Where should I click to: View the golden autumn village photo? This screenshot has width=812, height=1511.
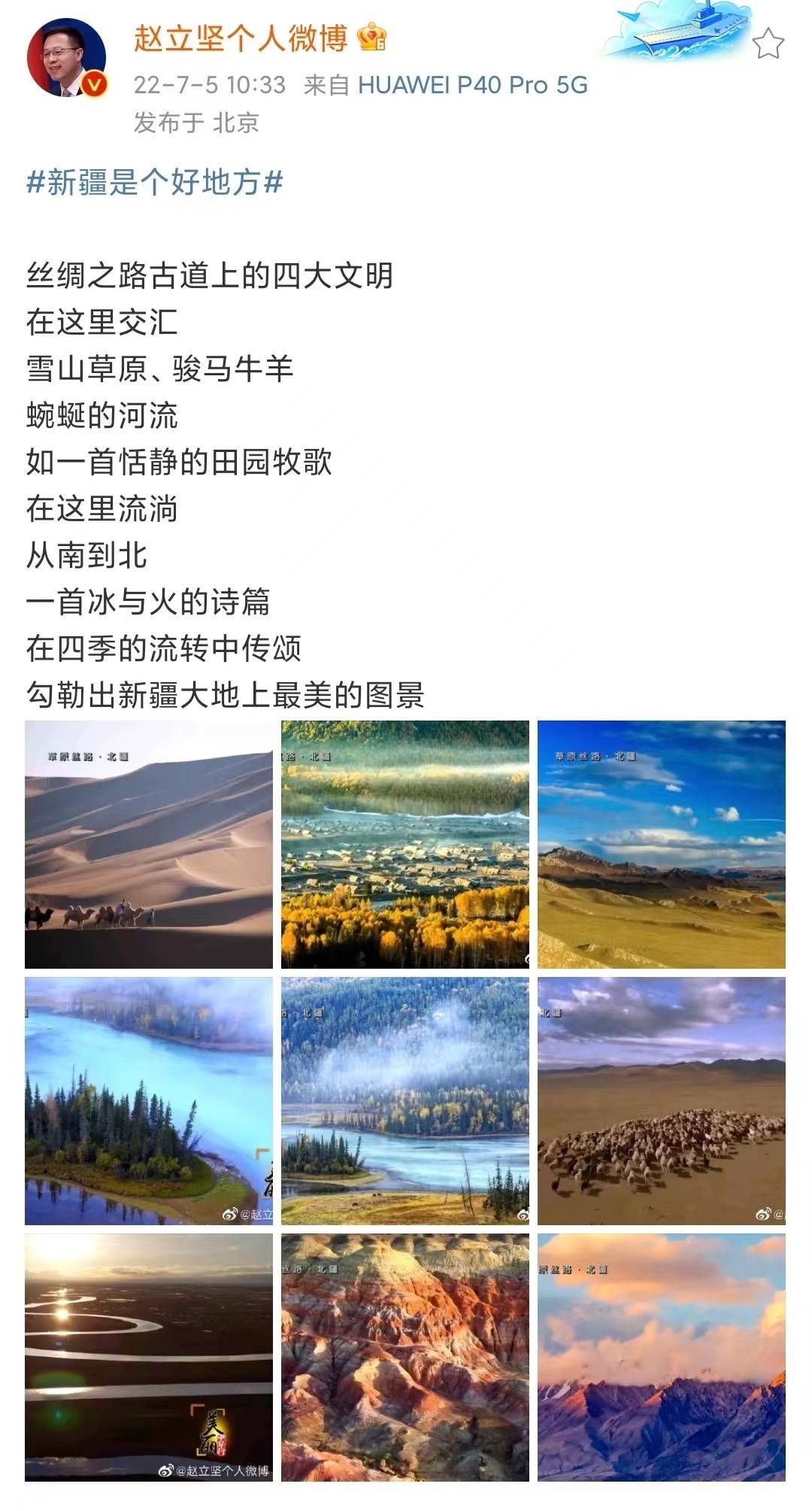(405, 844)
